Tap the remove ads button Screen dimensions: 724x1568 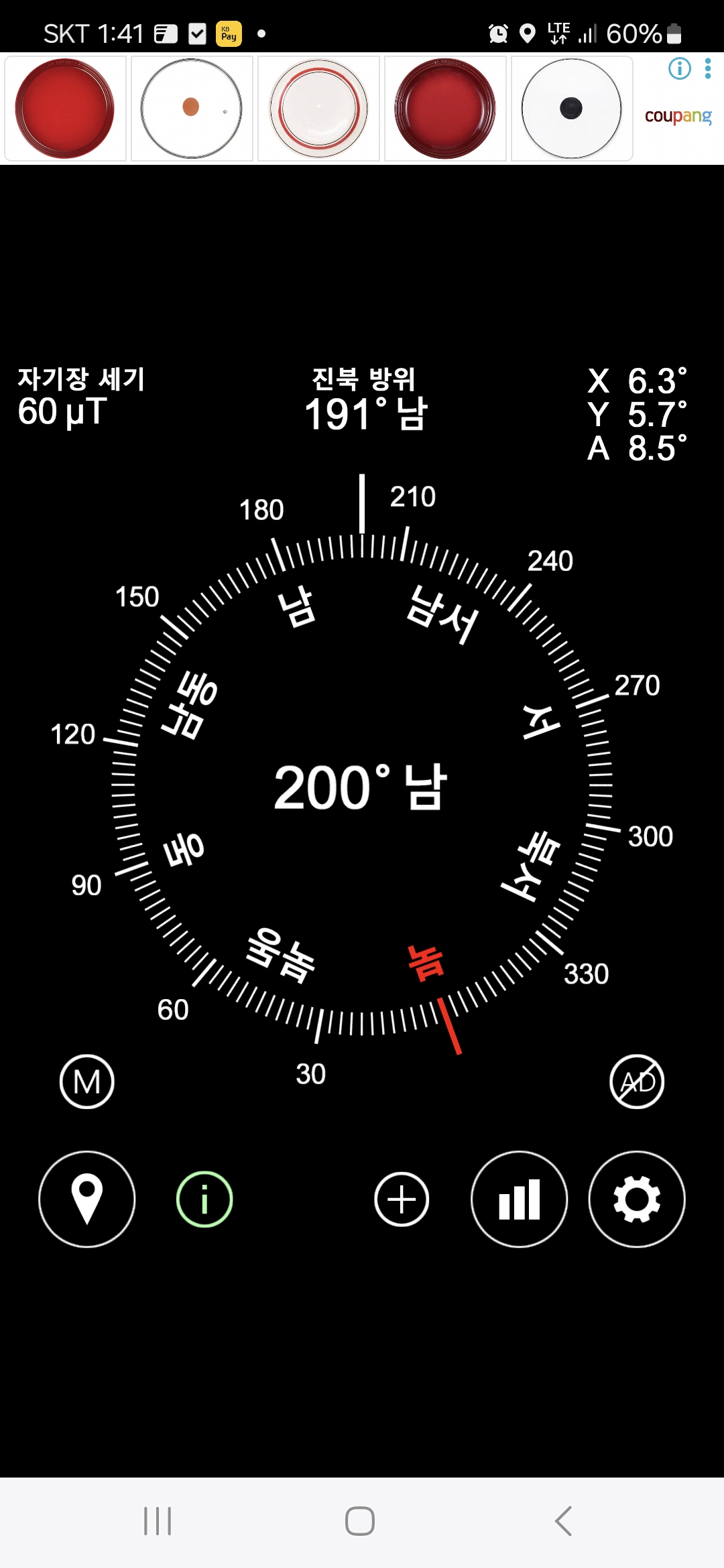click(637, 1082)
